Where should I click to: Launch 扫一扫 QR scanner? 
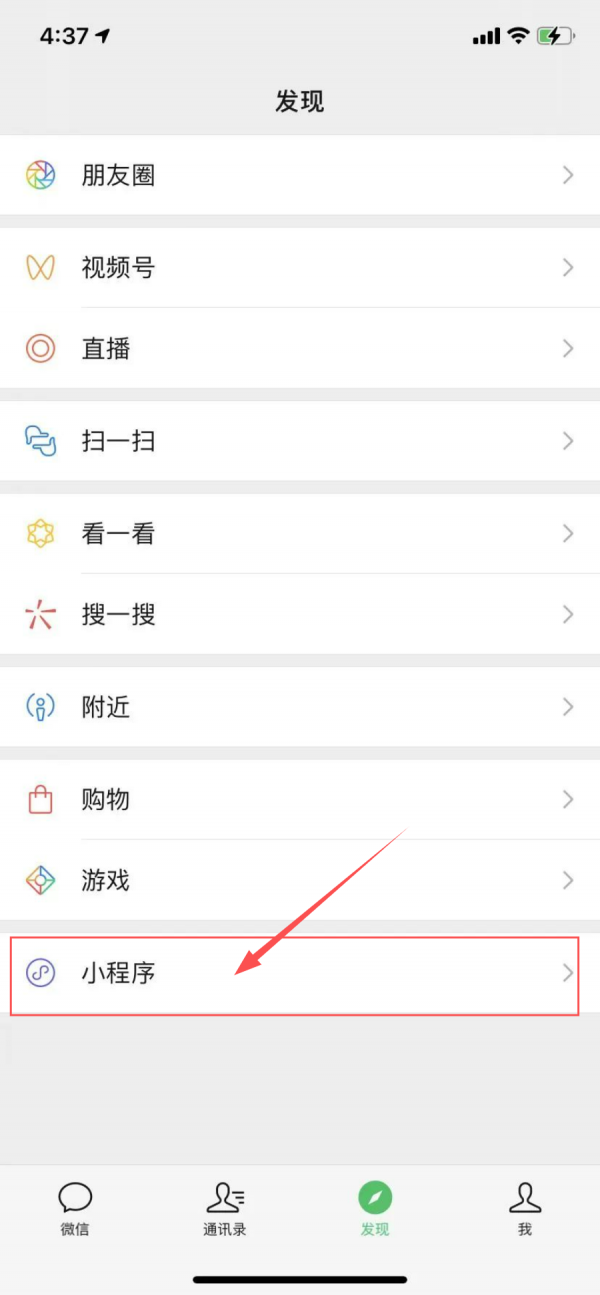coord(300,441)
